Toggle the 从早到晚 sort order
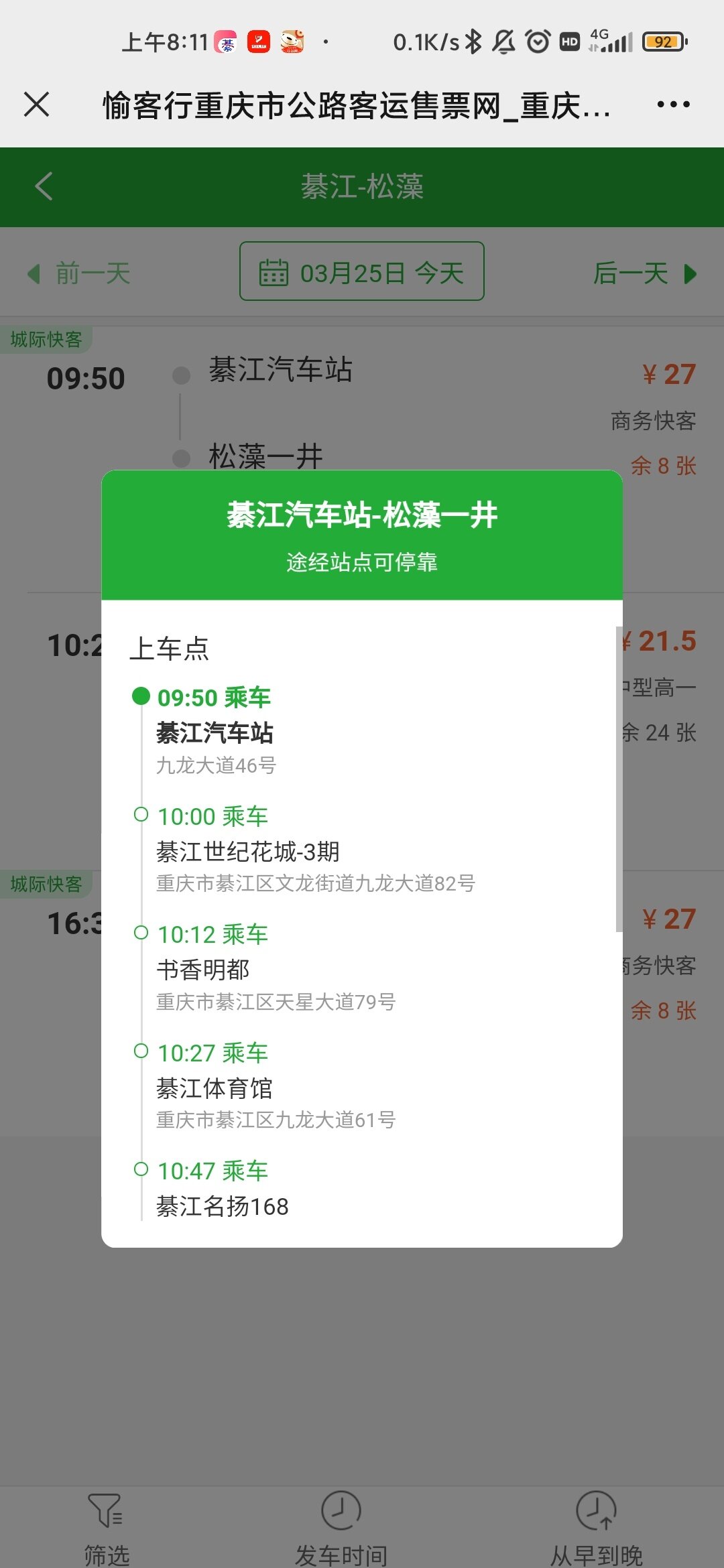 tap(596, 1529)
